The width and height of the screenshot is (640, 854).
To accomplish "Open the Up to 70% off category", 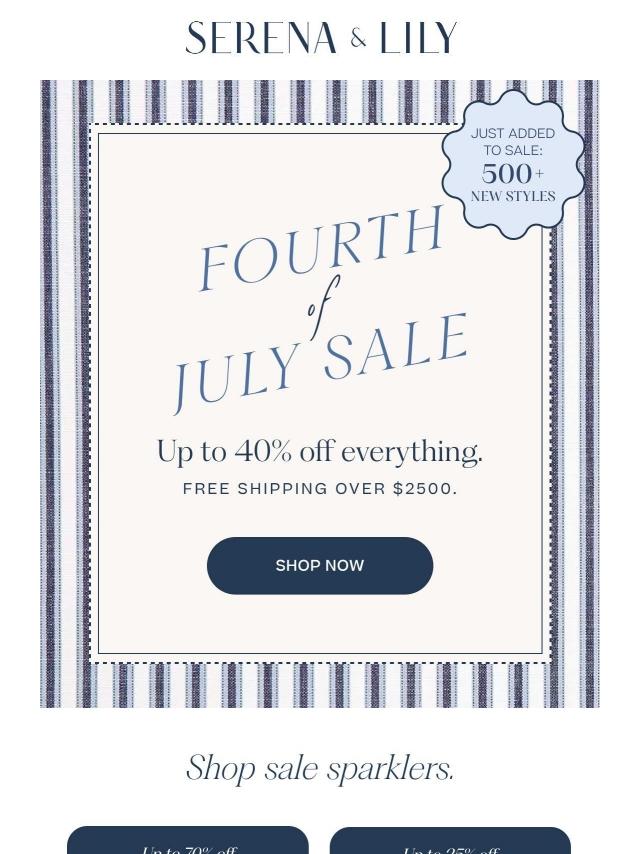I will point(188,842).
